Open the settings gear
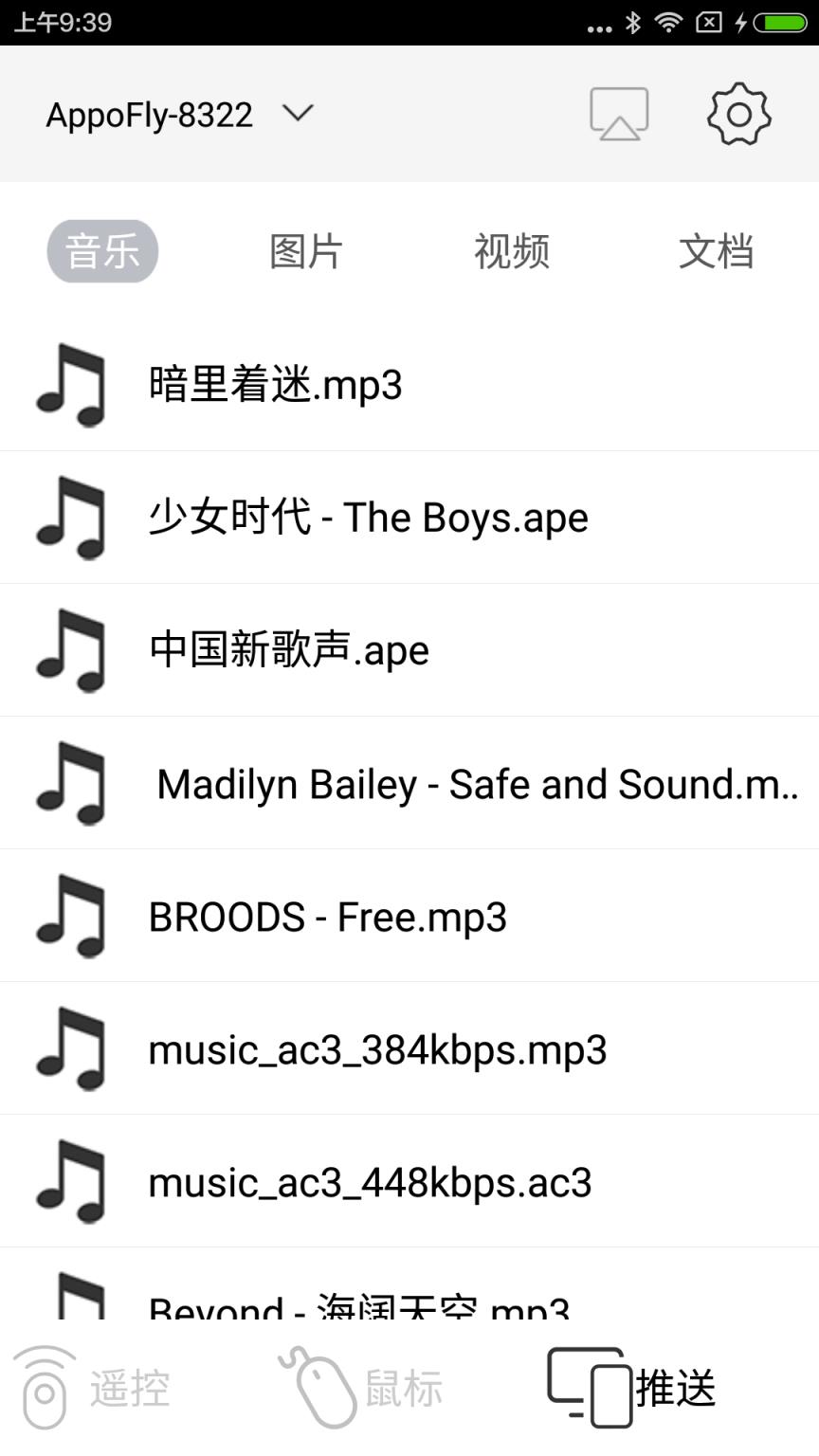The height and width of the screenshot is (1456, 819). (x=738, y=114)
